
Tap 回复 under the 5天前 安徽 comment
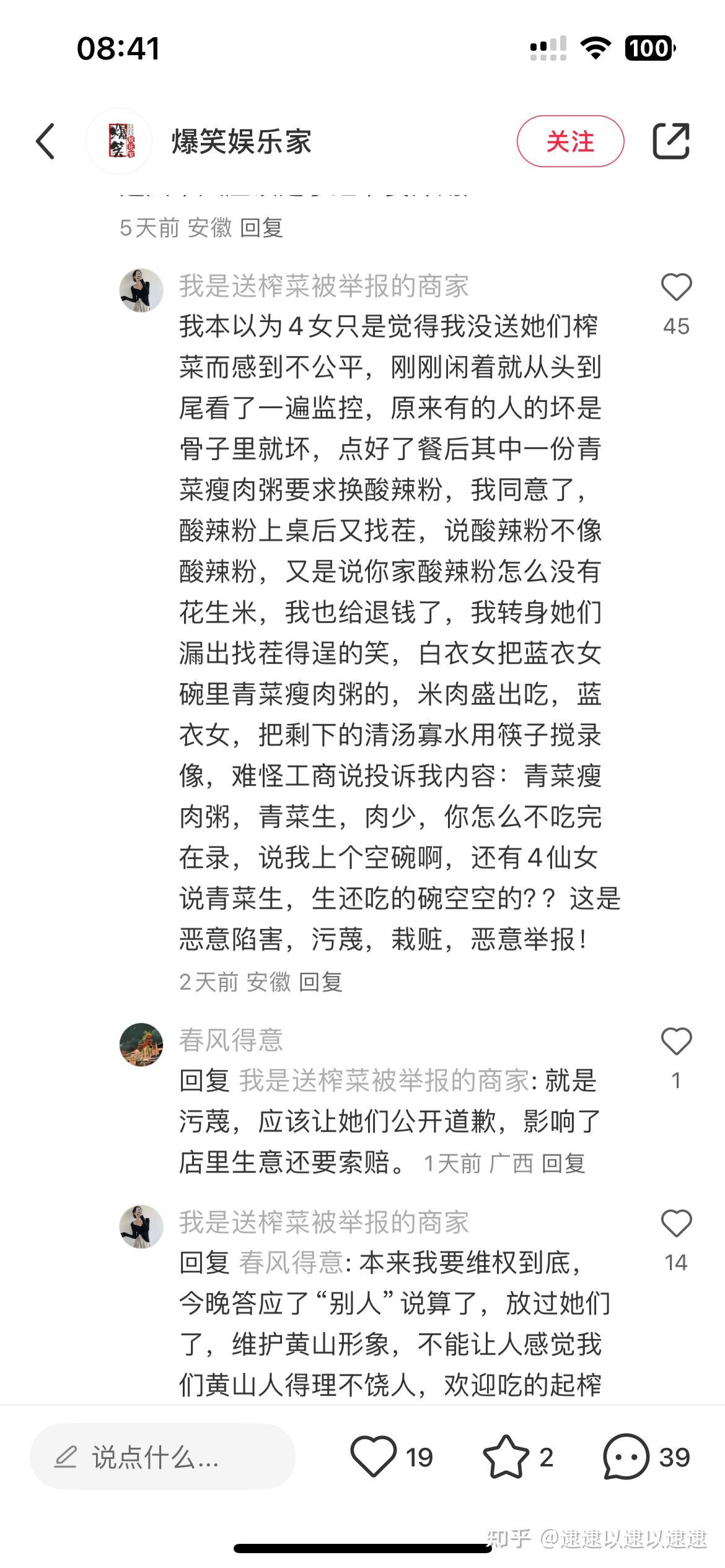[x=261, y=228]
